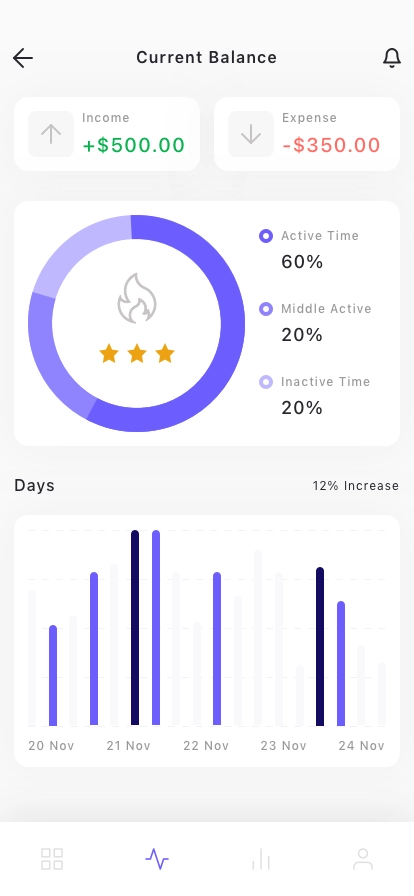Switch to the bar chart statistics tab
This screenshot has height=896, width=414.
(261, 859)
